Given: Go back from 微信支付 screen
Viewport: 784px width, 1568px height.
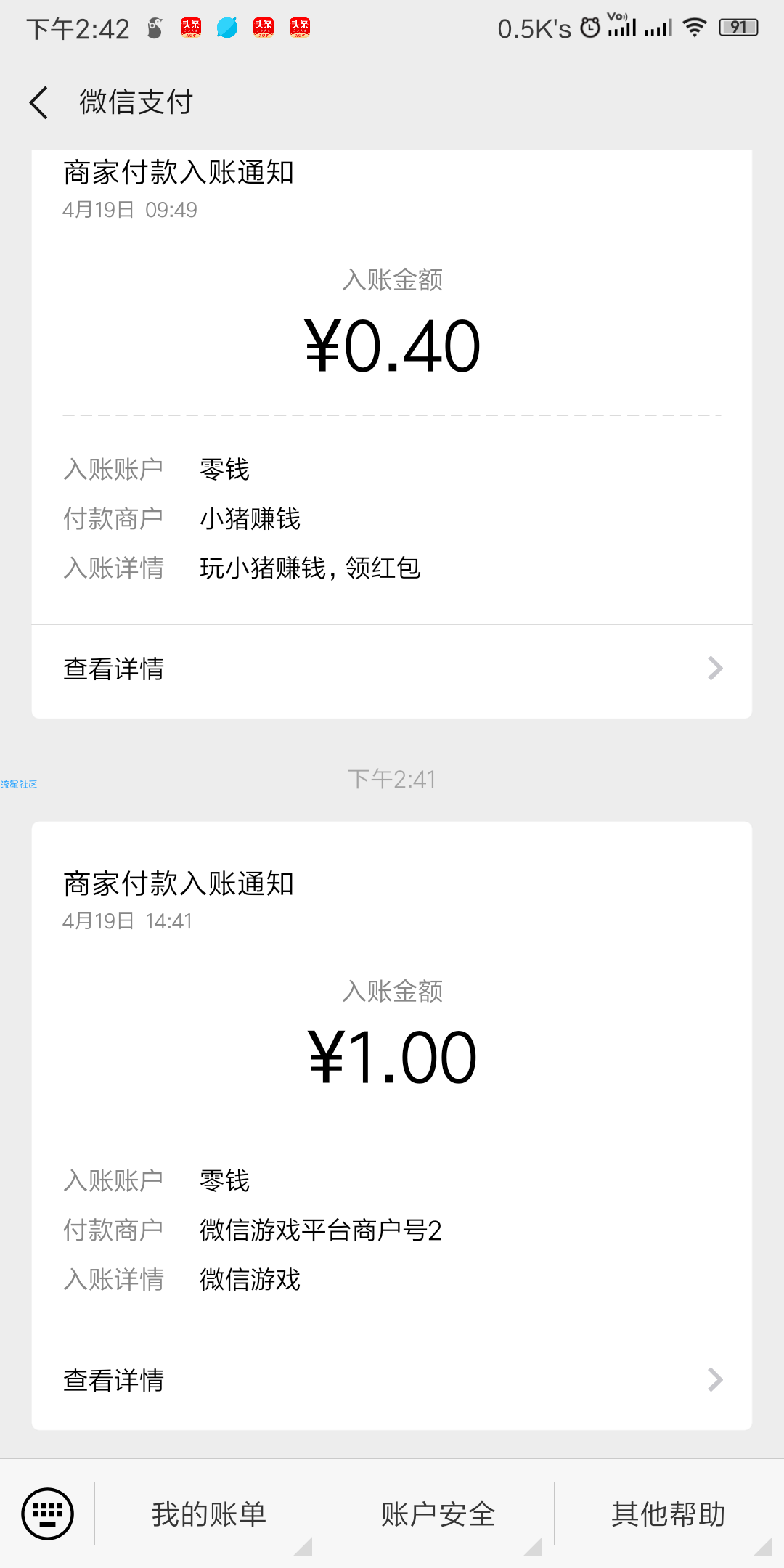Looking at the screenshot, I should point(39,102).
